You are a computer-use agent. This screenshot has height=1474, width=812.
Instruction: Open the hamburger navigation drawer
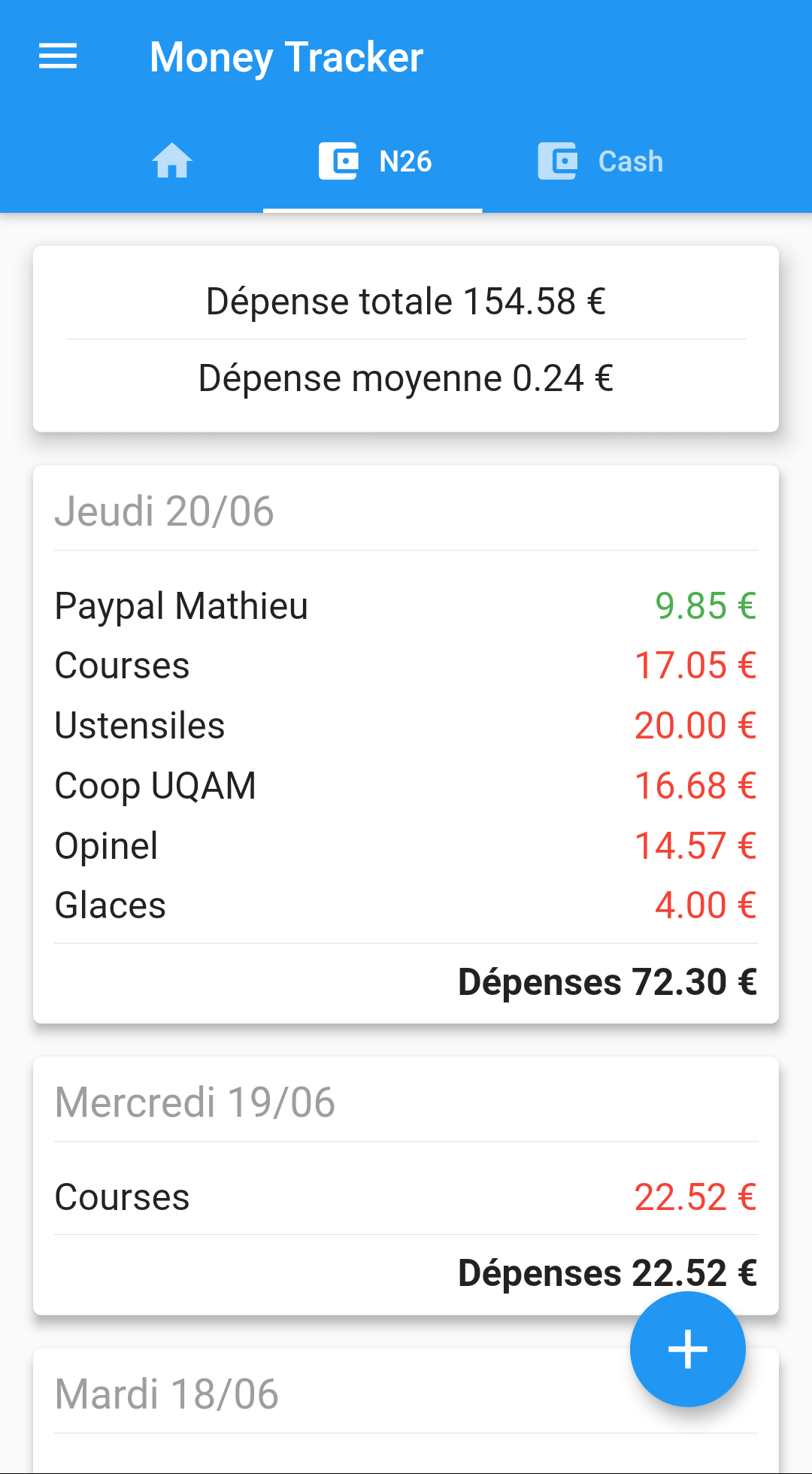(58, 56)
